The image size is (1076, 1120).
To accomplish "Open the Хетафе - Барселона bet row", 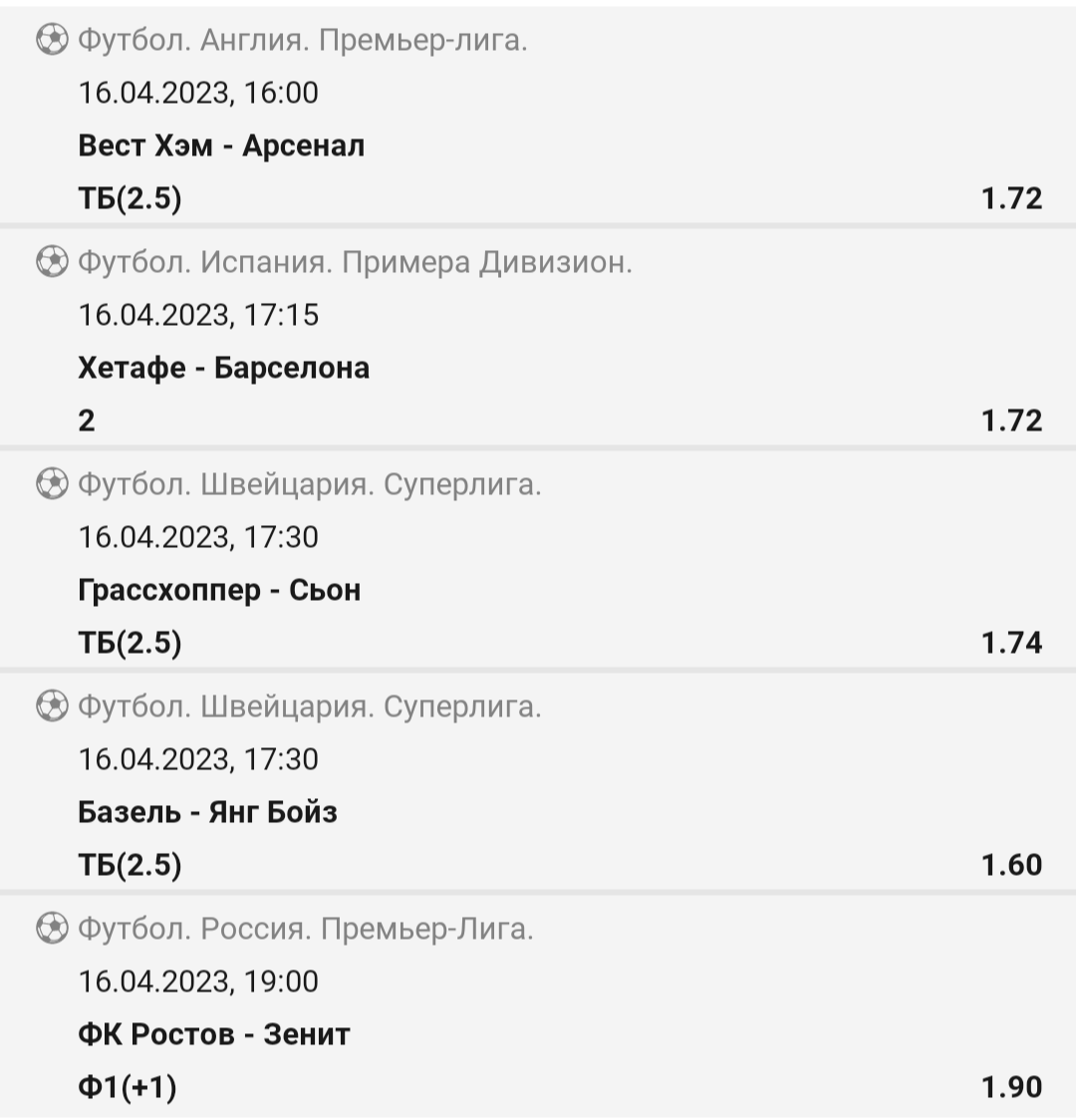I will (224, 368).
